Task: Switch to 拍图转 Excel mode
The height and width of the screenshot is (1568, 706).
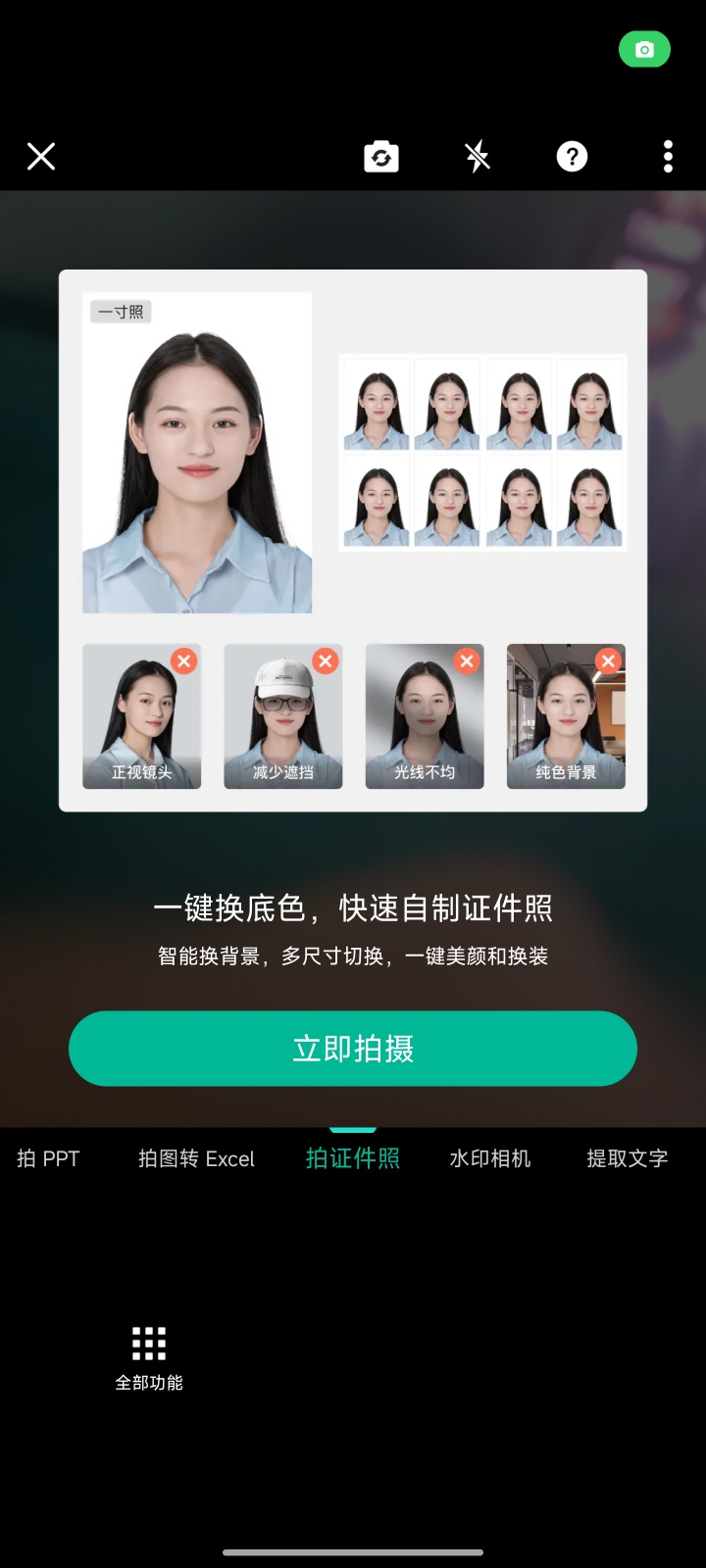Action: coord(196,1158)
